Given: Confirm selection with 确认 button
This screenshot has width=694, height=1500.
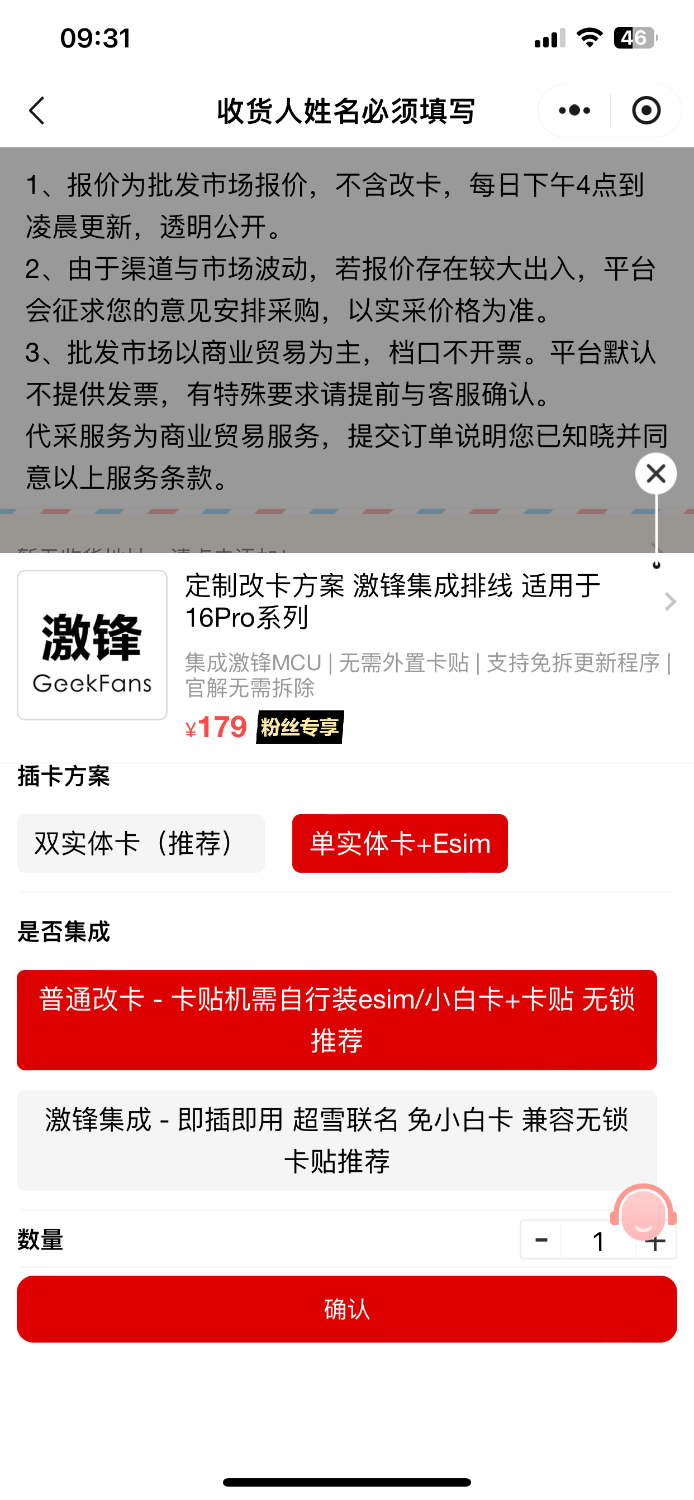Looking at the screenshot, I should 347,1309.
